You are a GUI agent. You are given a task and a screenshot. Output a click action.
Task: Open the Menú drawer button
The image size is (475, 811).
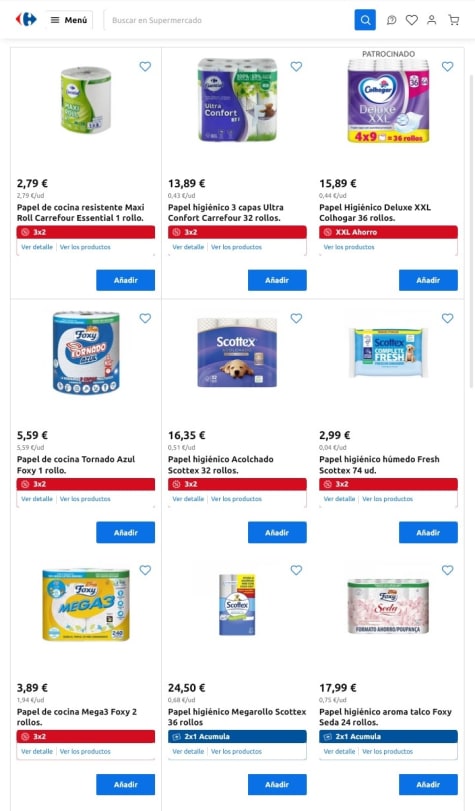[x=69, y=20]
